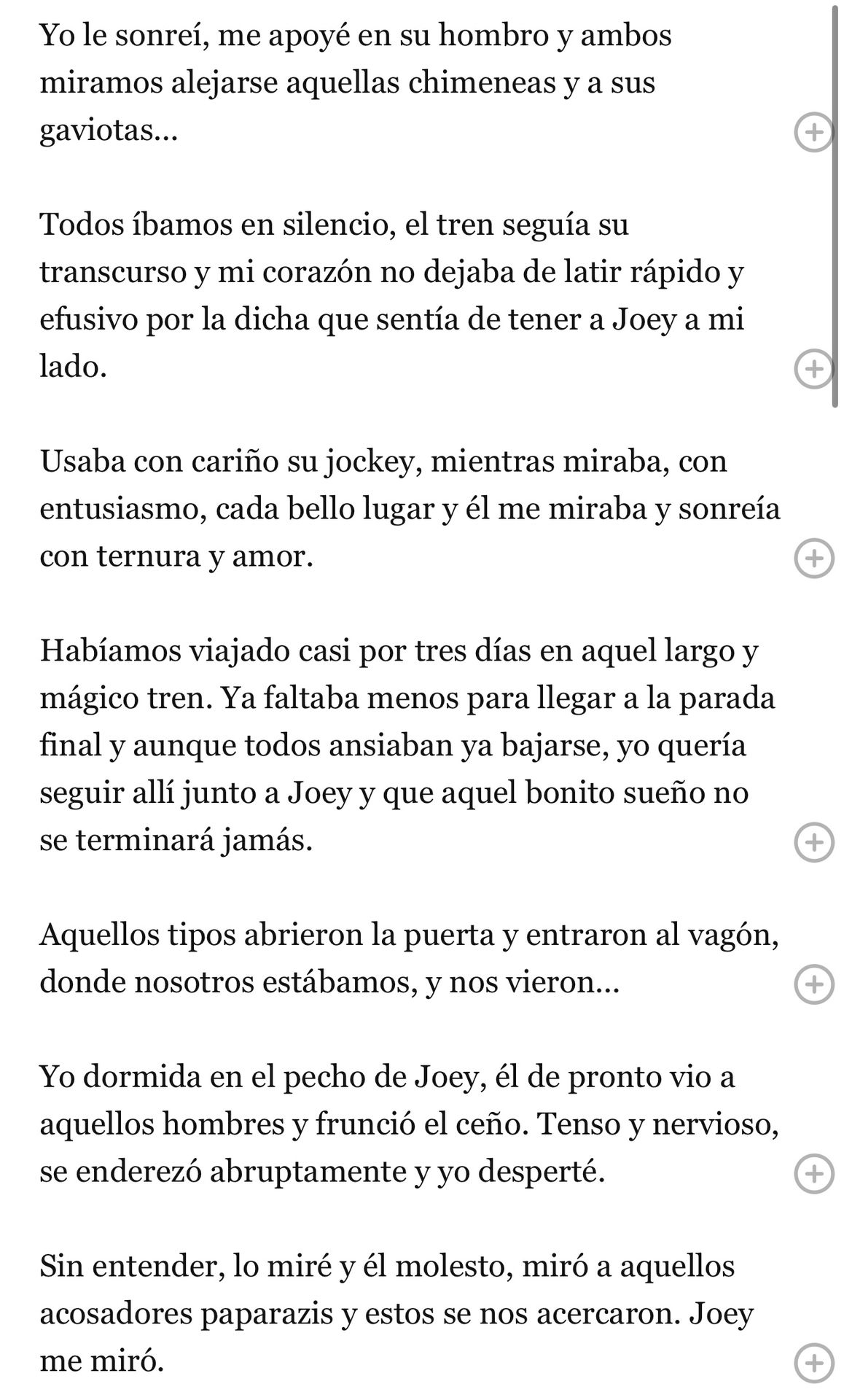Add comment on paragraph ending 'gaviotas...'
Screen dimensions: 844x1400
click(813, 133)
